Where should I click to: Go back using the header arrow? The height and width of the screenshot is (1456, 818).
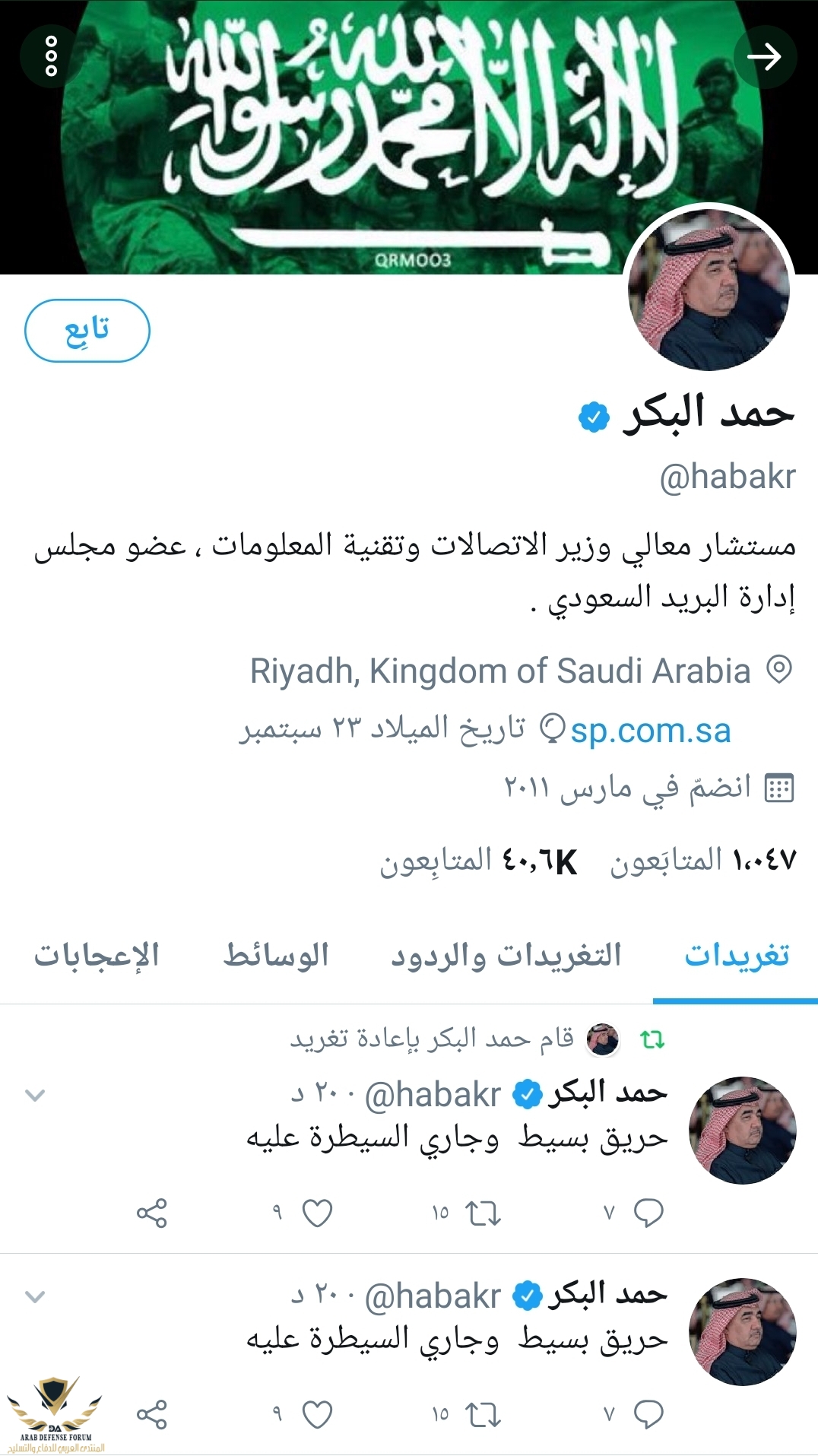[x=764, y=56]
